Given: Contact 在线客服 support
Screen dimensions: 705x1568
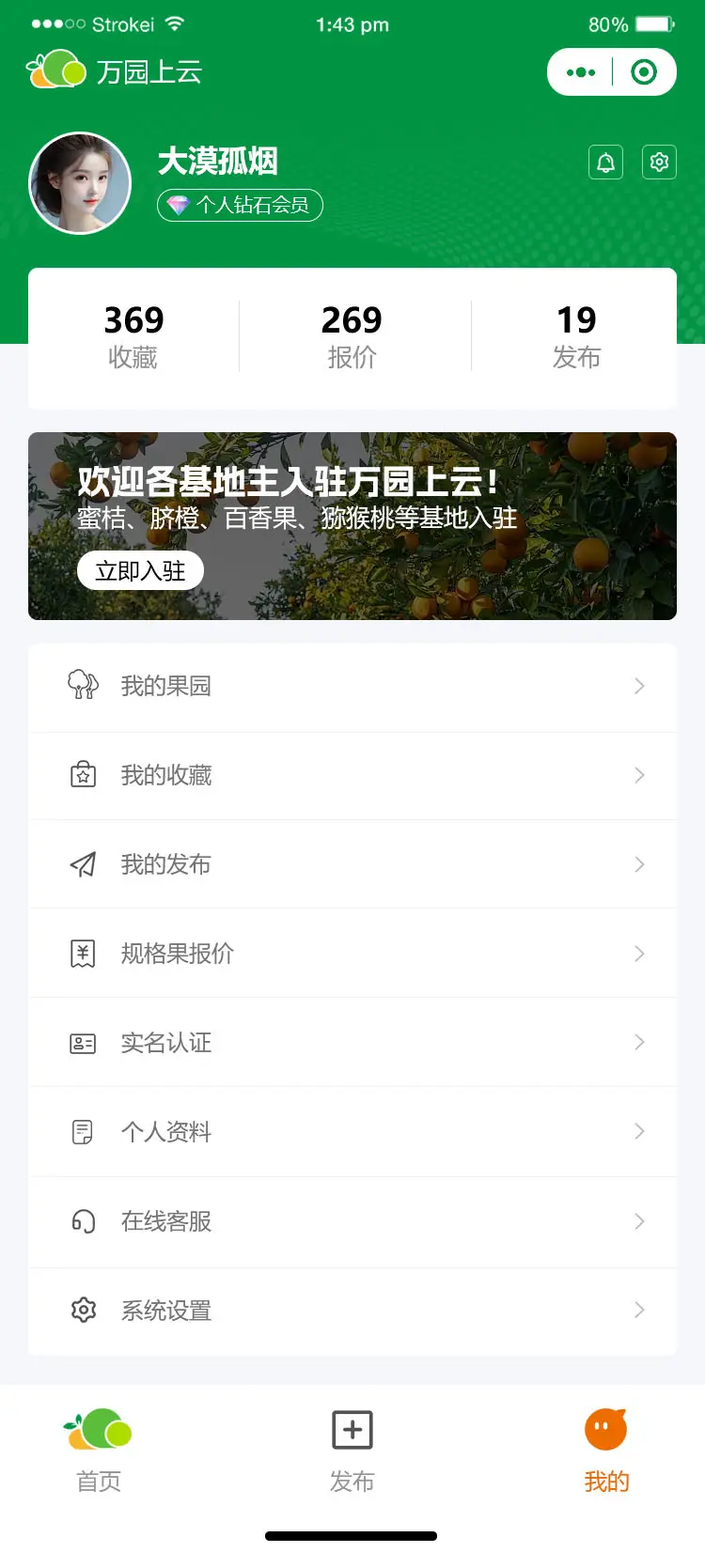Looking at the screenshot, I should [352, 1221].
